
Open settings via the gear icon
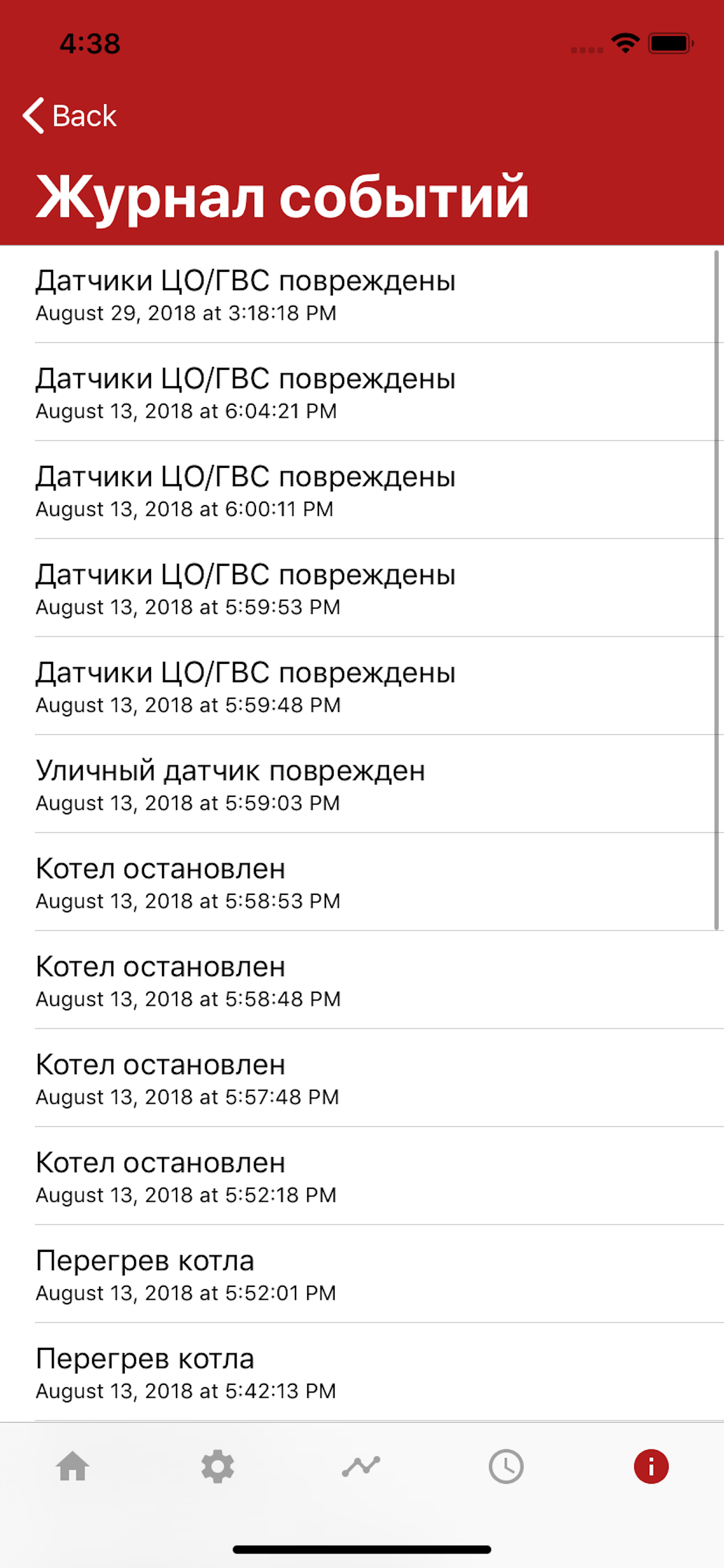[x=217, y=1467]
